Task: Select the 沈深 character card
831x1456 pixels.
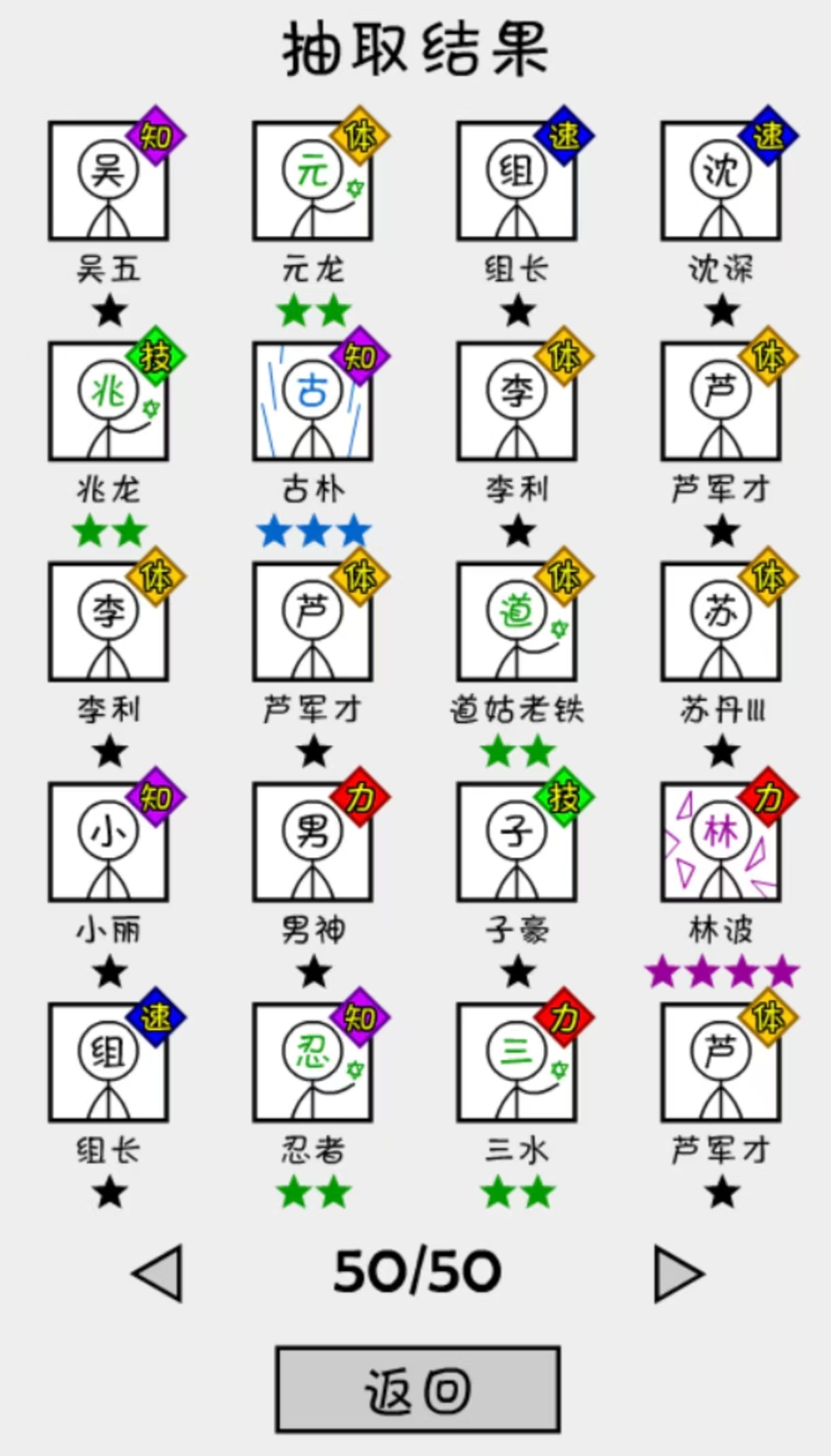Action: point(721,181)
